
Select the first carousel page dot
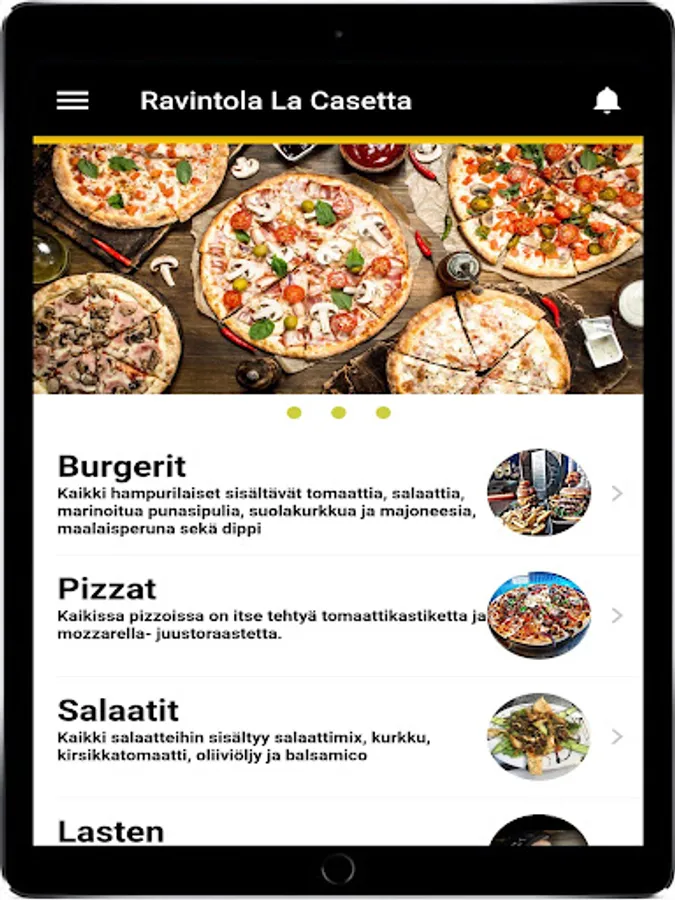pos(294,413)
